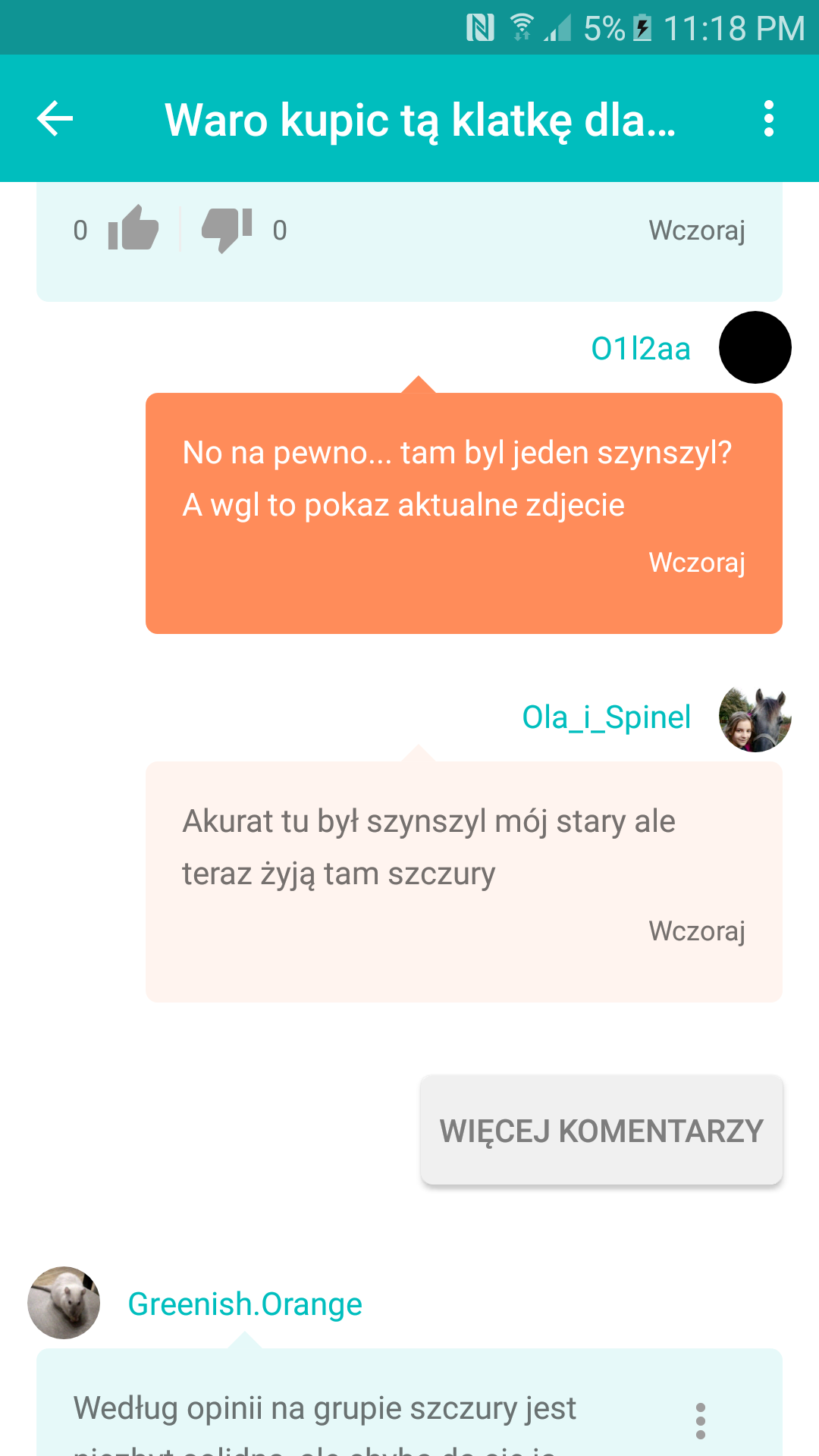Viewport: 819px width, 1456px height.
Task: View Greenish.Orange's avatar picture
Action: coord(64,1303)
